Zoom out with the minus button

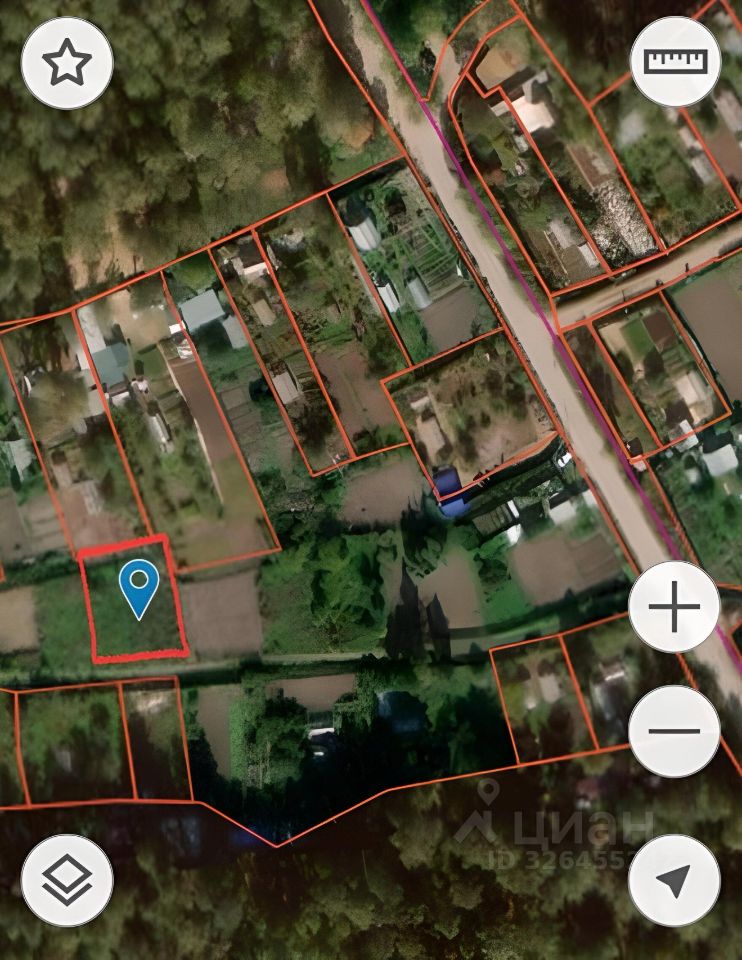(x=674, y=731)
